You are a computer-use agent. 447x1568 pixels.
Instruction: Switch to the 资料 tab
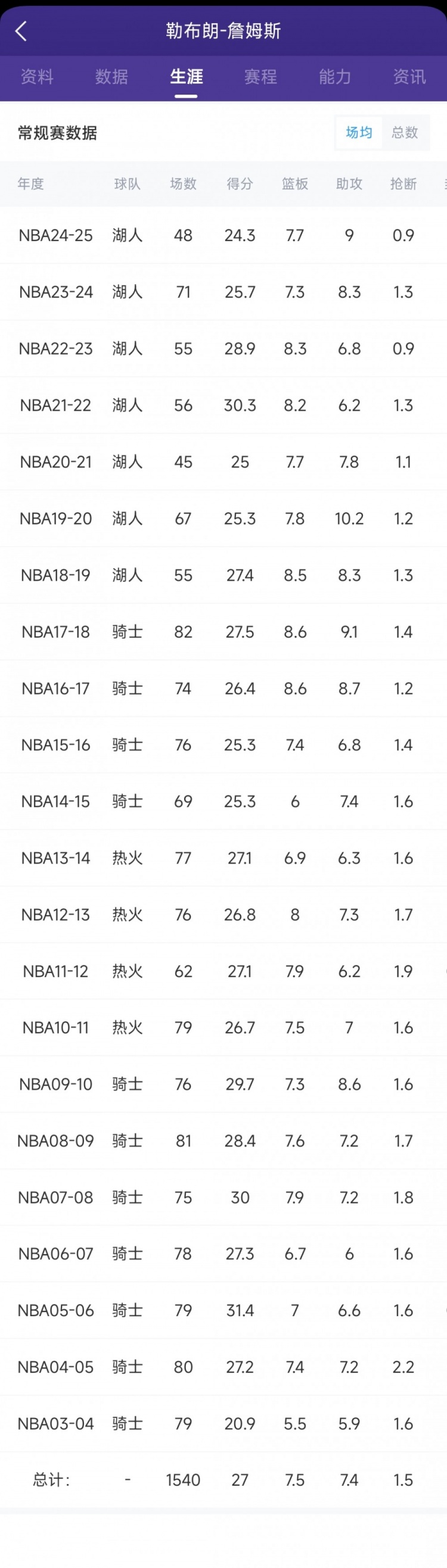(x=37, y=77)
